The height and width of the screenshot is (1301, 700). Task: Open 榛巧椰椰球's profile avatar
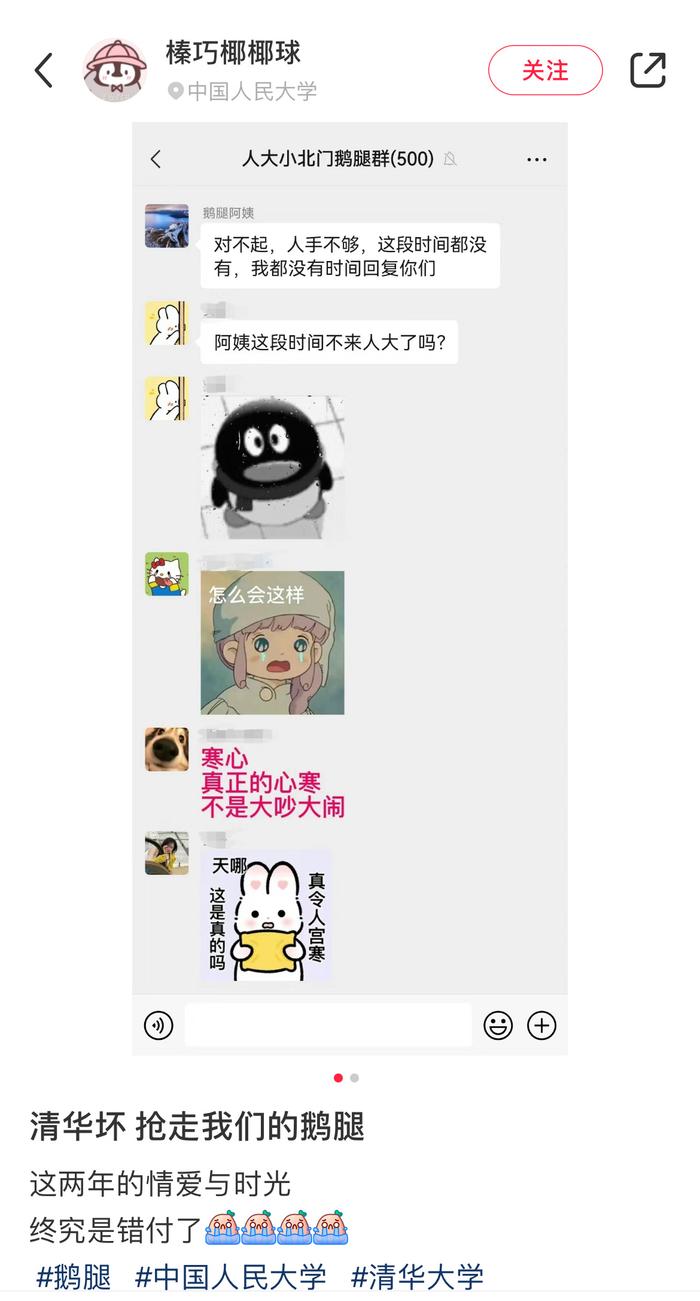pos(115,70)
